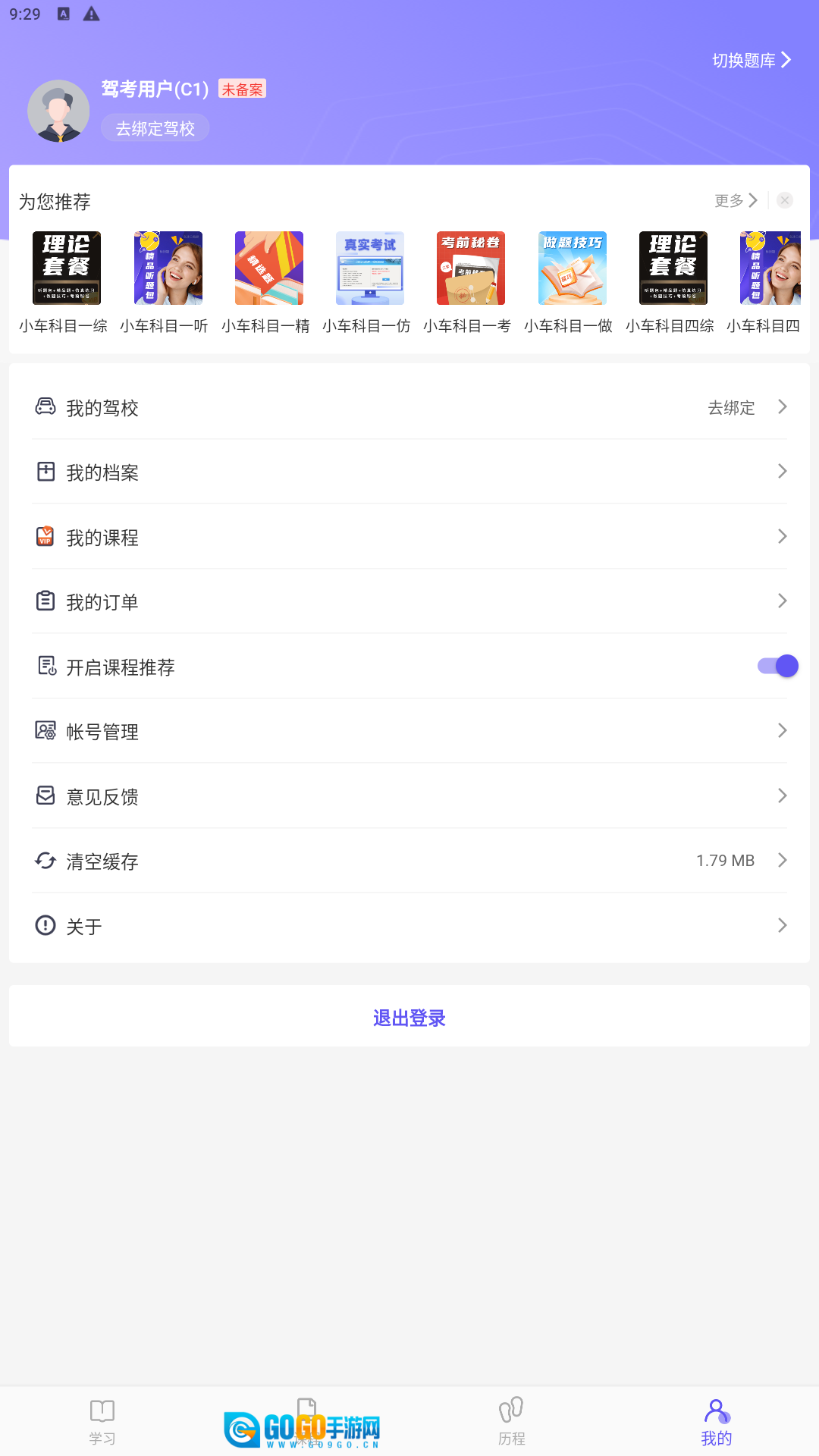Tap the 去绑定驾校 button under the username
Image resolution: width=819 pixels, height=1456 pixels.
[155, 128]
